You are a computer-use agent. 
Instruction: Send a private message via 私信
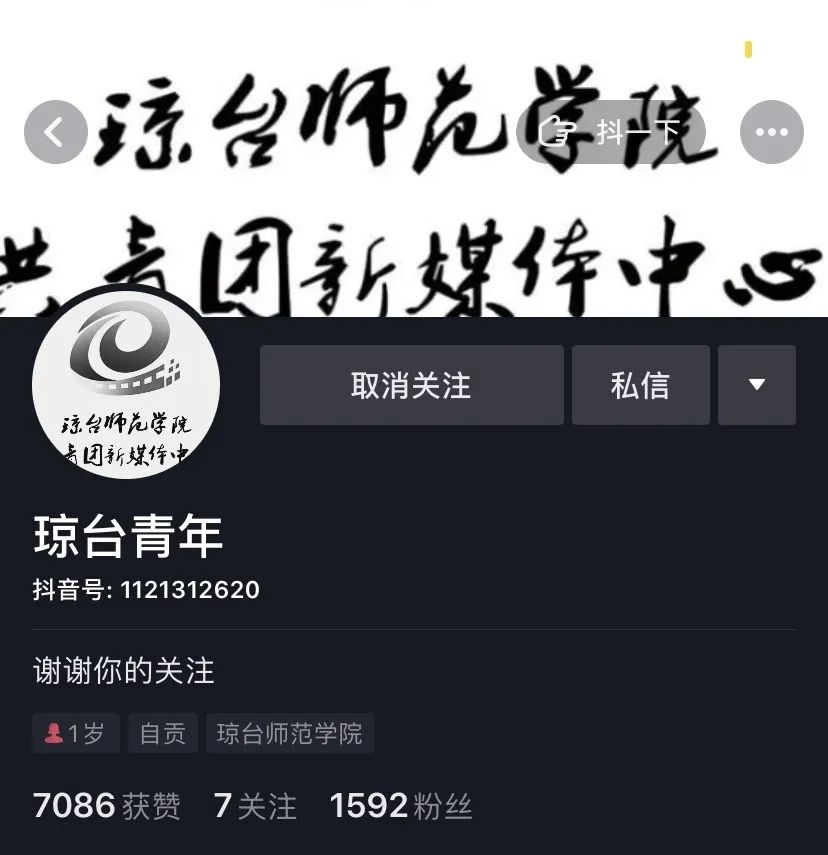point(640,385)
